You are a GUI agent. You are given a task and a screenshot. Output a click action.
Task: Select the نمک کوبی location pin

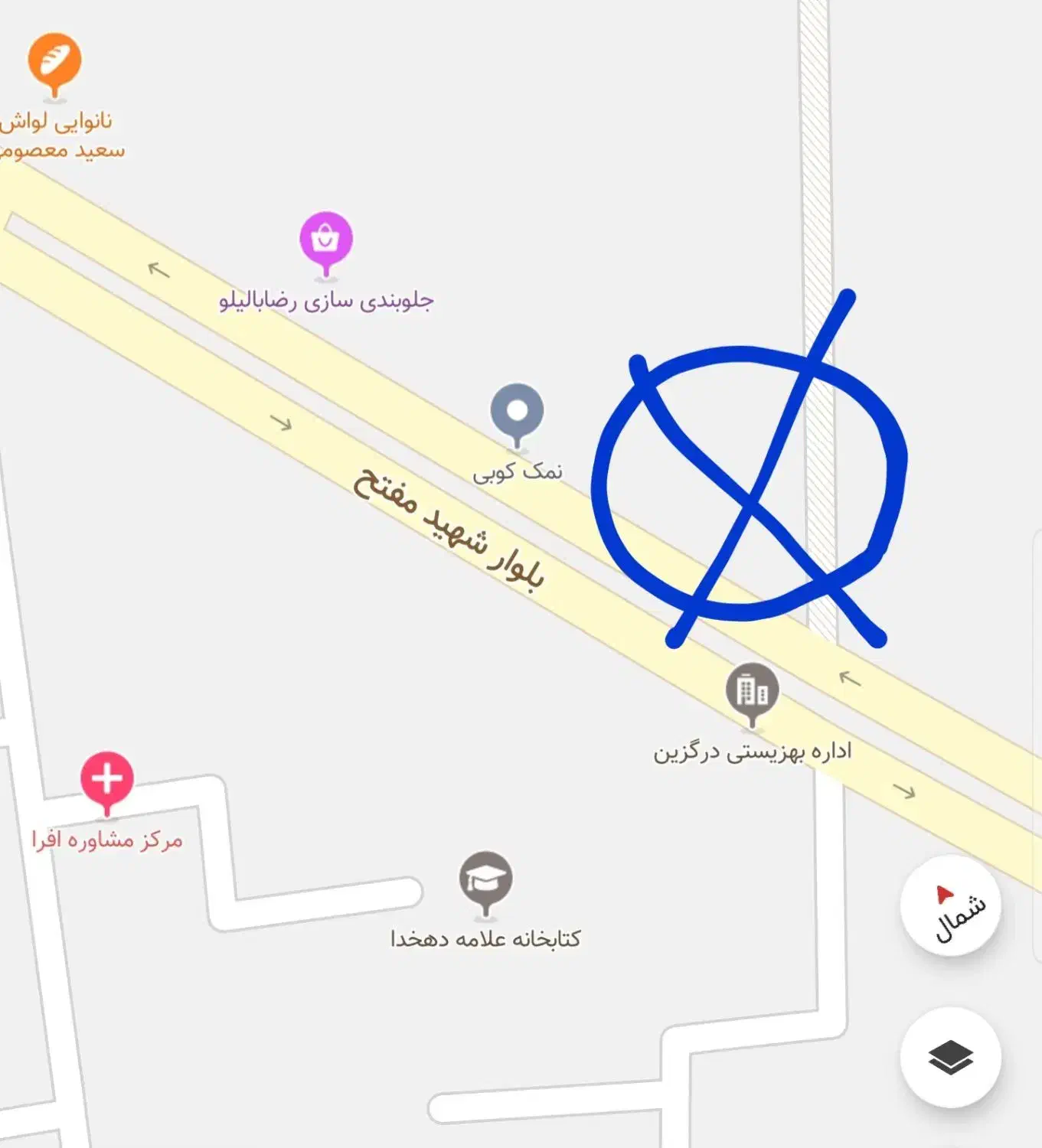tap(518, 412)
